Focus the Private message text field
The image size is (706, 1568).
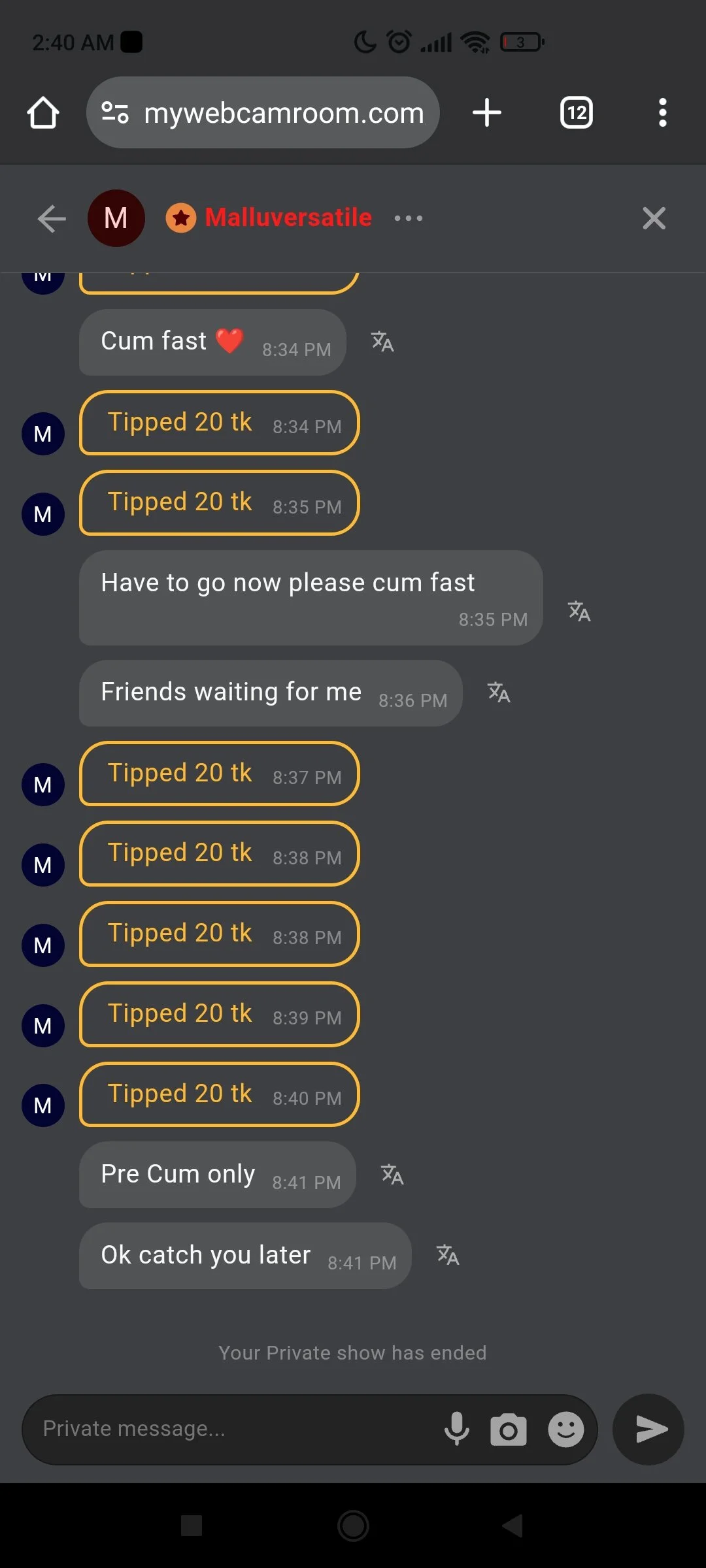229,1429
